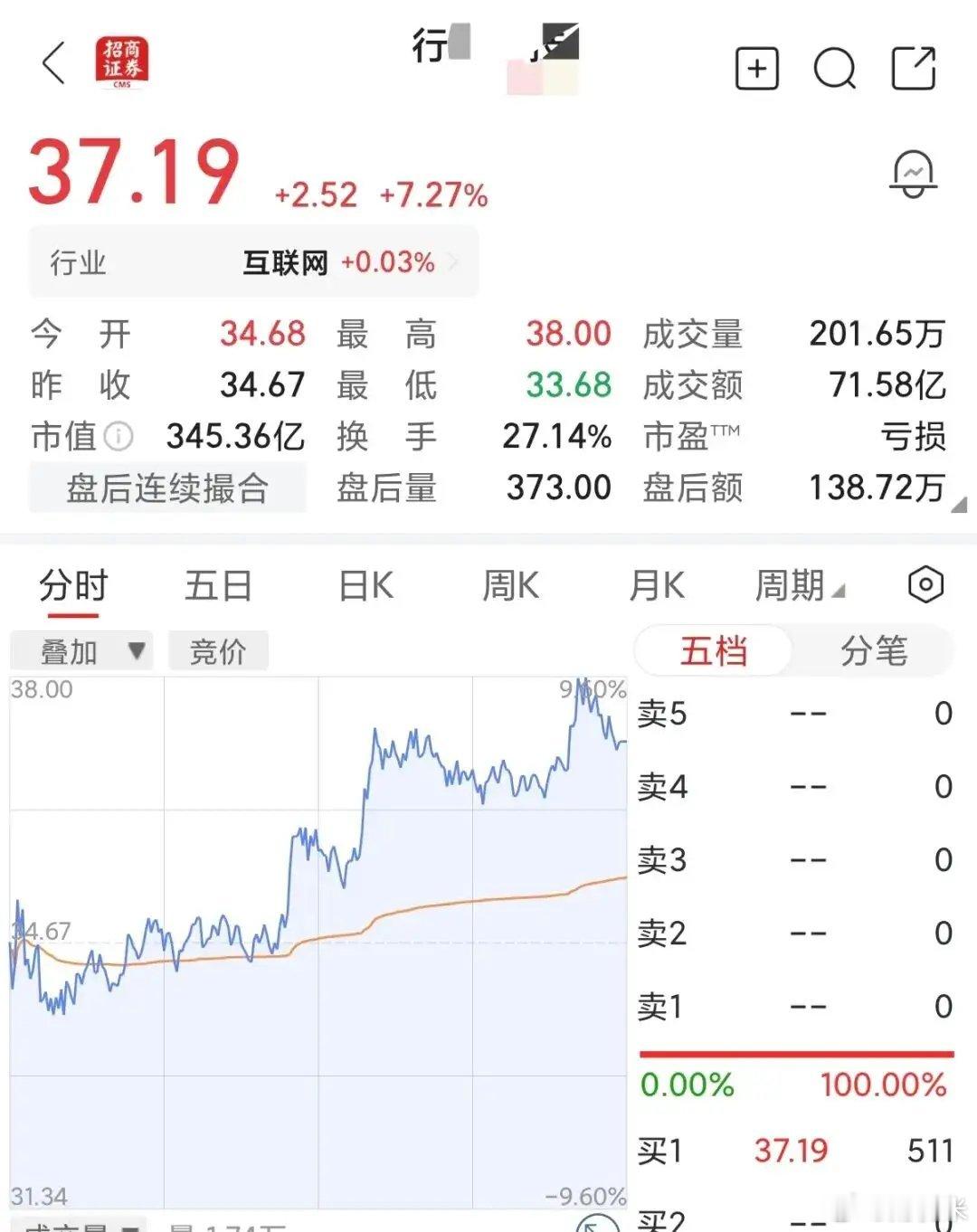Tap the 竞价 auction button
Screen dimensions: 977x1232
pyautogui.click(x=218, y=651)
